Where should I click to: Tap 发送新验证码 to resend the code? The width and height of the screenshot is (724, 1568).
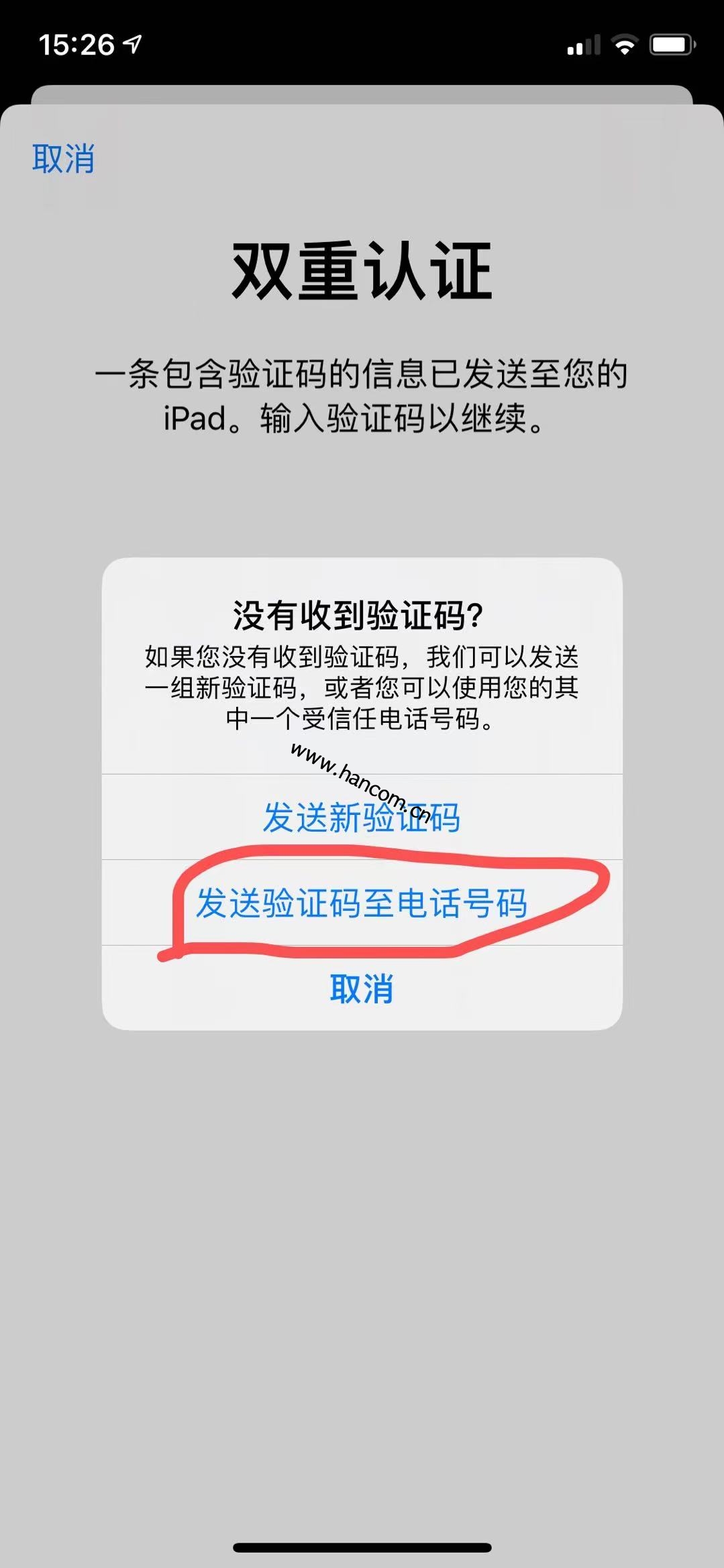click(362, 818)
